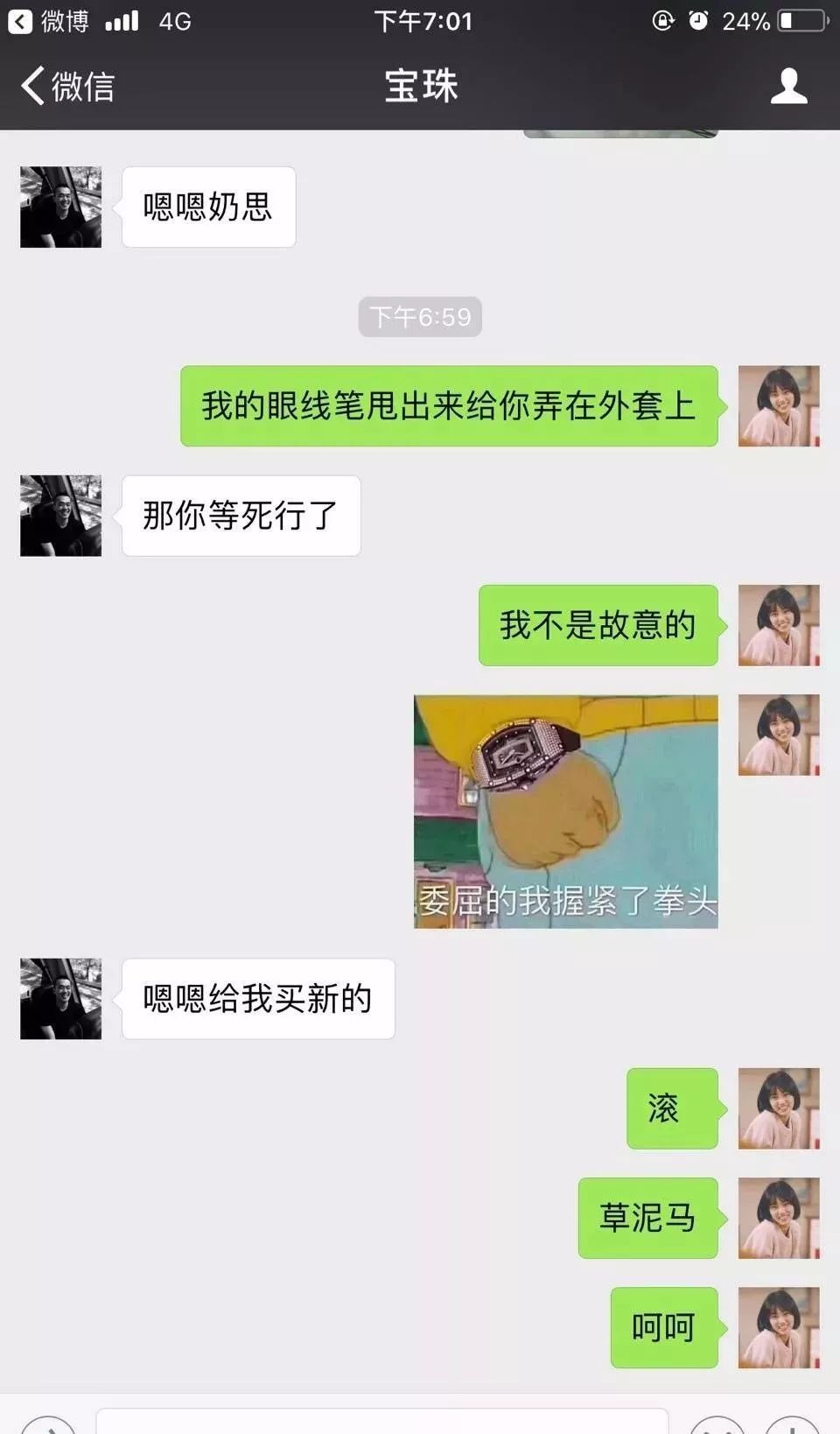Tap my own avatar beside 我不是故意的
This screenshot has width=840, height=1434.
coord(779,625)
